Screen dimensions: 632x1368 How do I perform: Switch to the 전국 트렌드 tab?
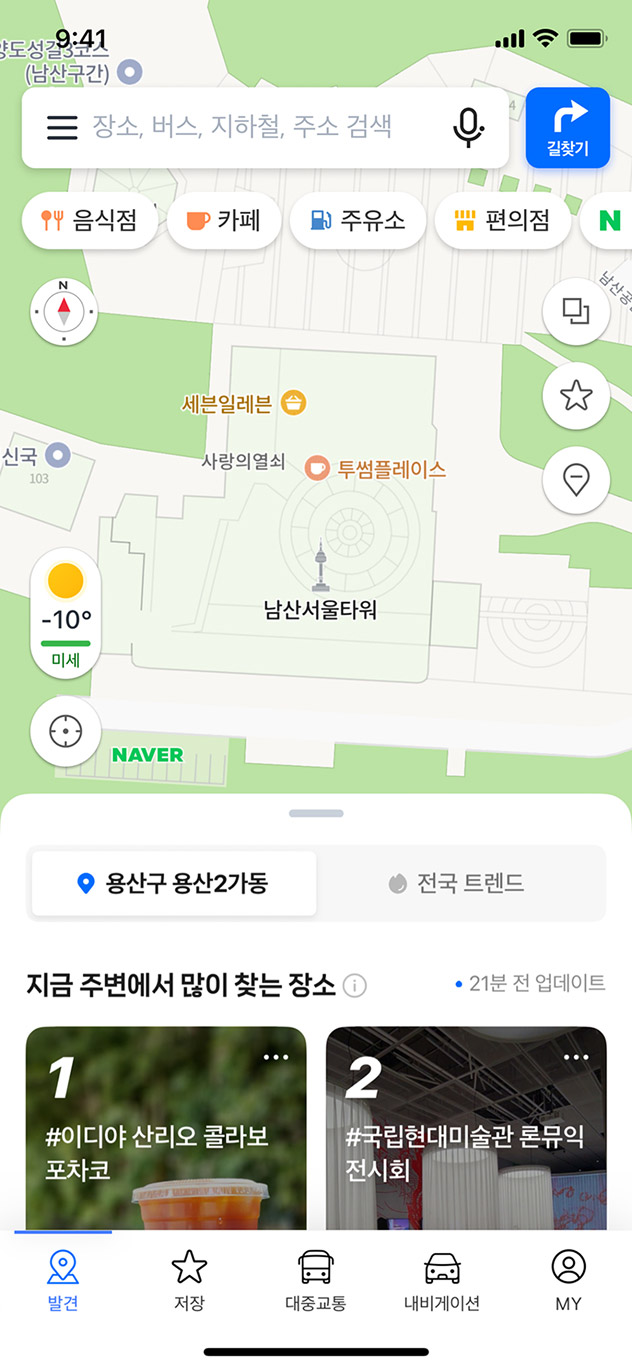pos(458,883)
